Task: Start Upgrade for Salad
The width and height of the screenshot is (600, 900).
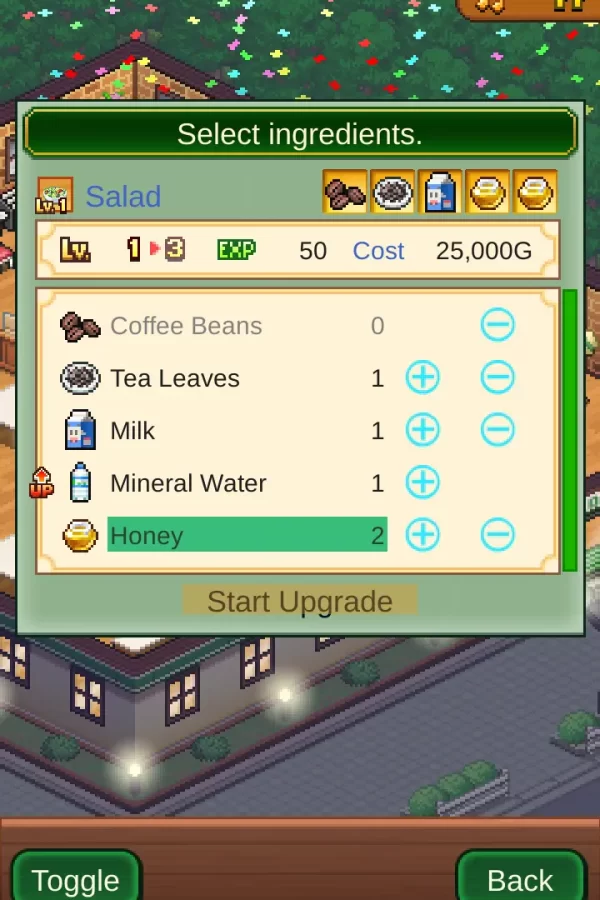Action: [299, 601]
